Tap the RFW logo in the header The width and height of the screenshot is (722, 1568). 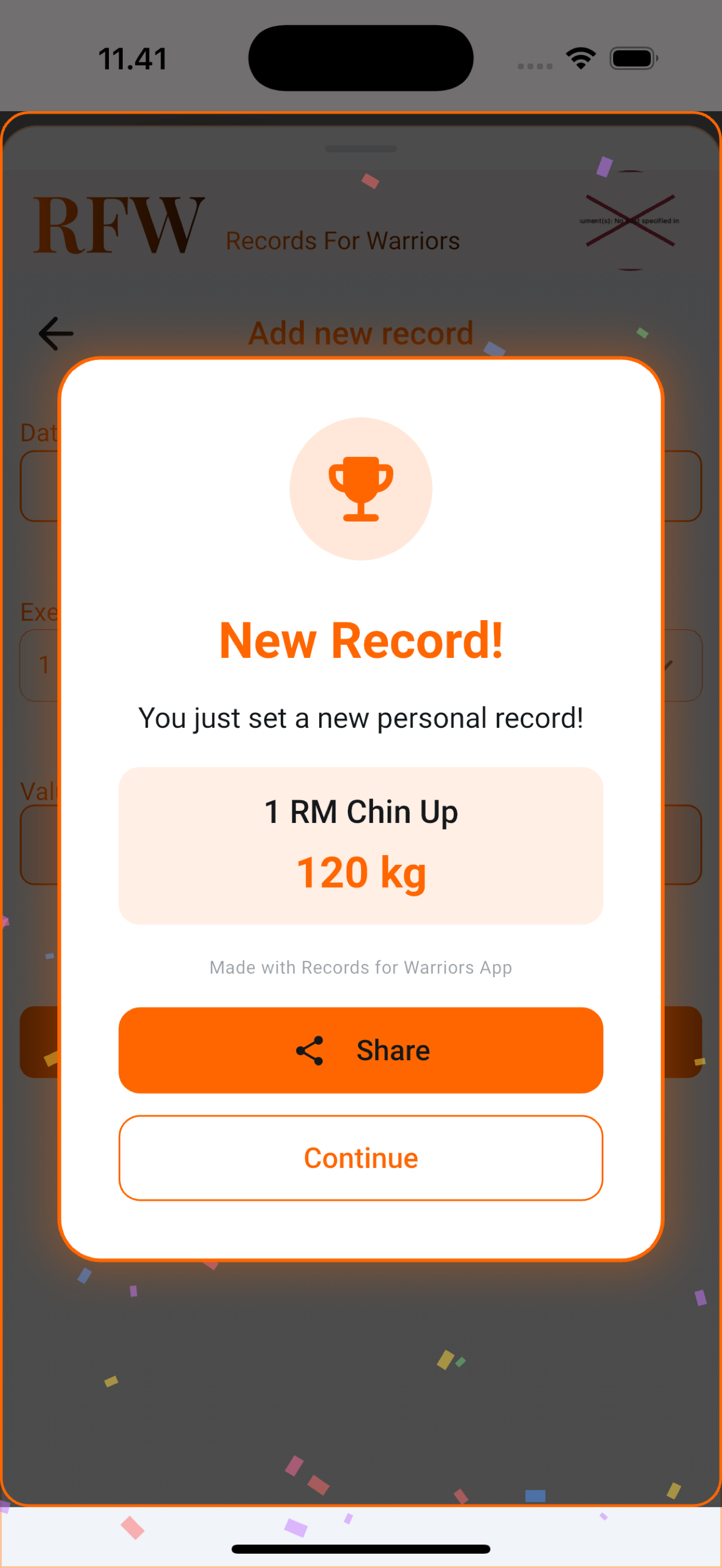[119, 226]
